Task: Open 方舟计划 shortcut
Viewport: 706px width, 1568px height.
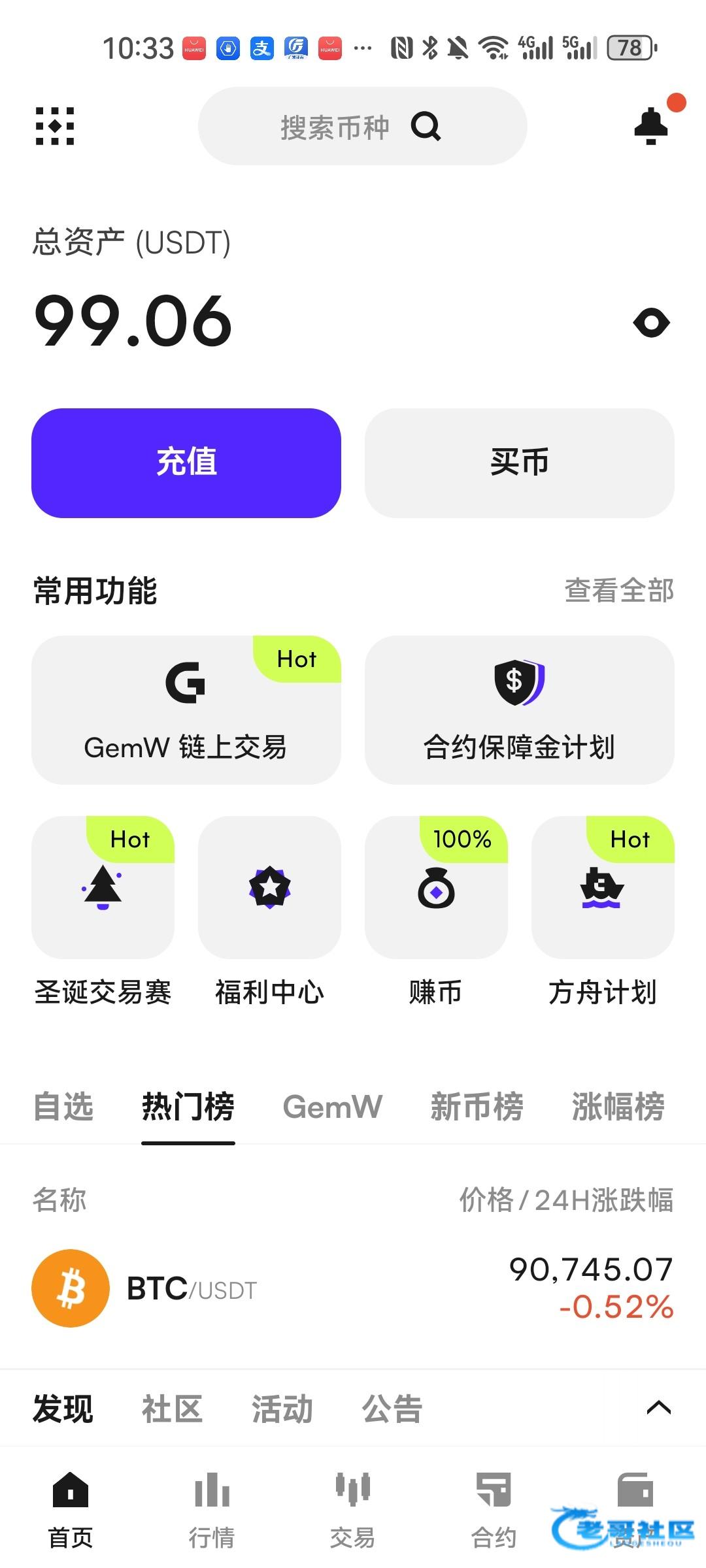Action: point(603,887)
